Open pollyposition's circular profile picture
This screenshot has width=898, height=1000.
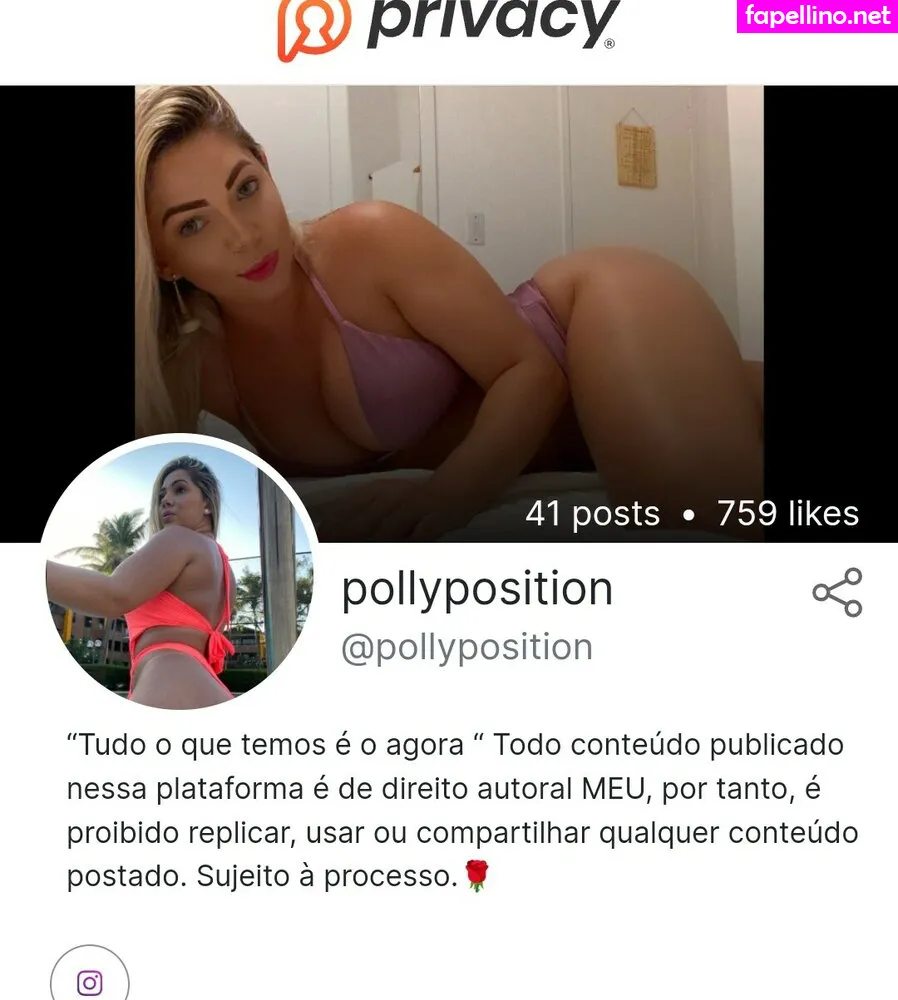183,572
